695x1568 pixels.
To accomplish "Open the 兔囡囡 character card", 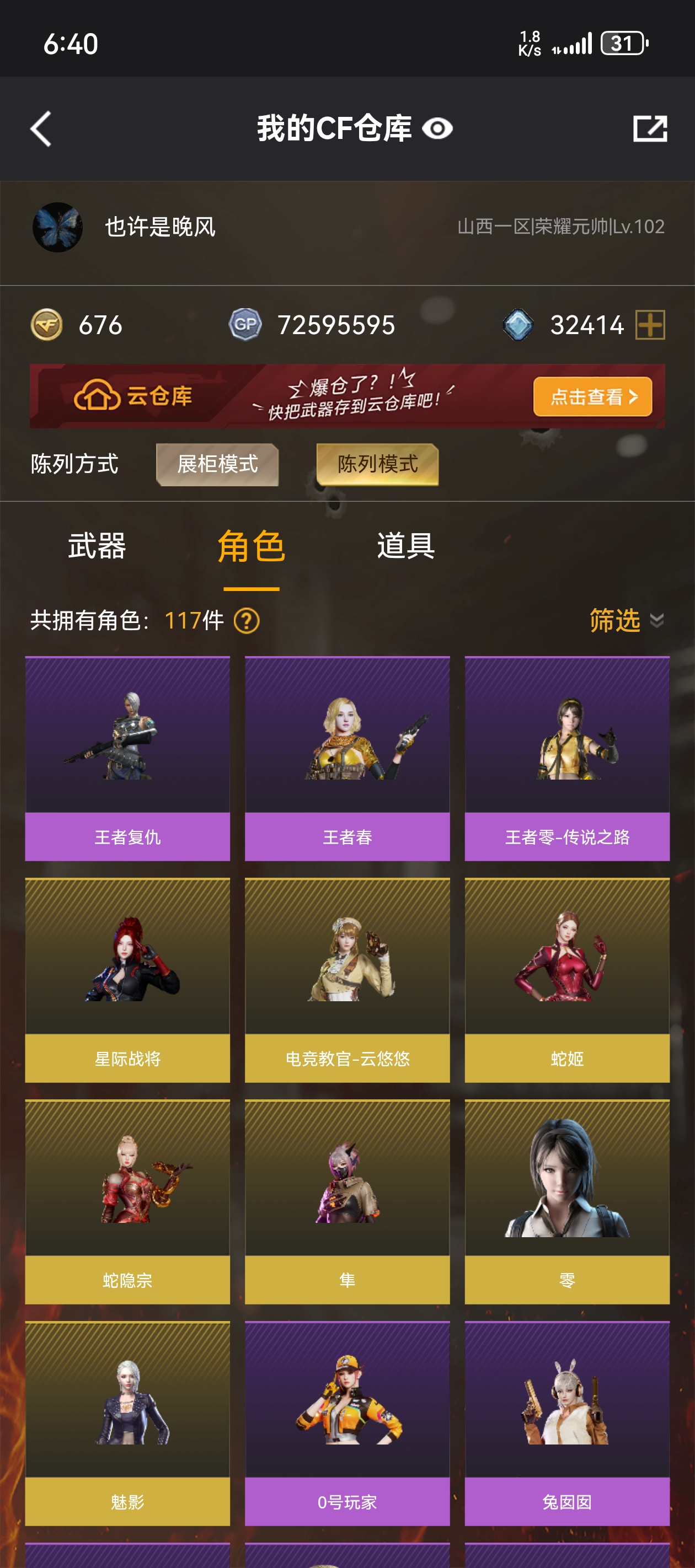I will [567, 1423].
